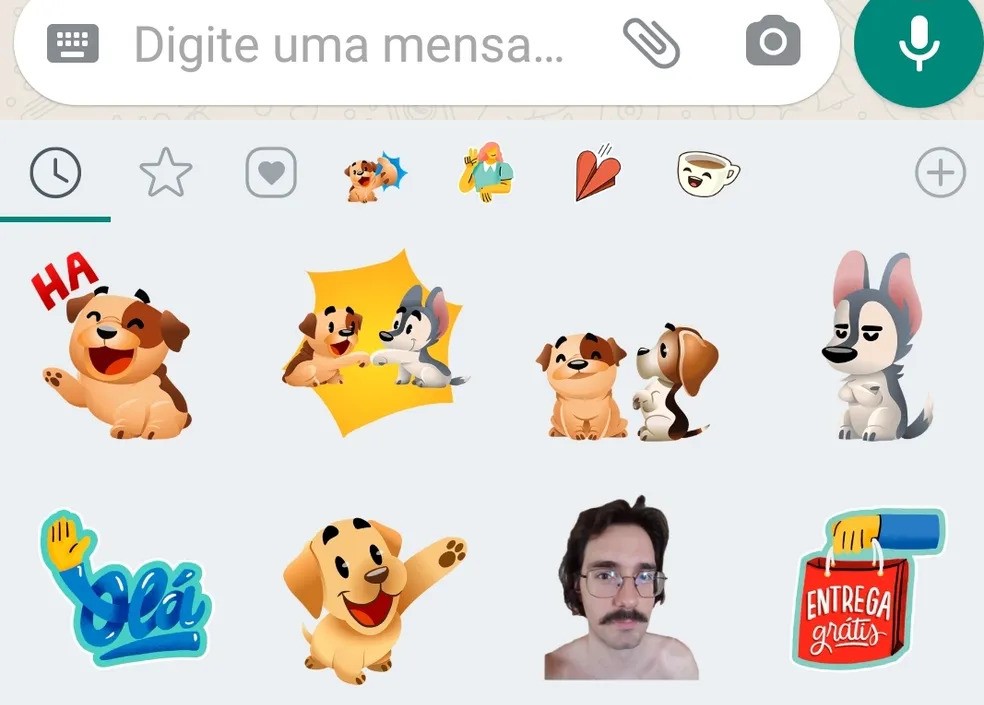Switch to the broken heart sticker pack
This screenshot has width=984, height=705.
click(598, 174)
